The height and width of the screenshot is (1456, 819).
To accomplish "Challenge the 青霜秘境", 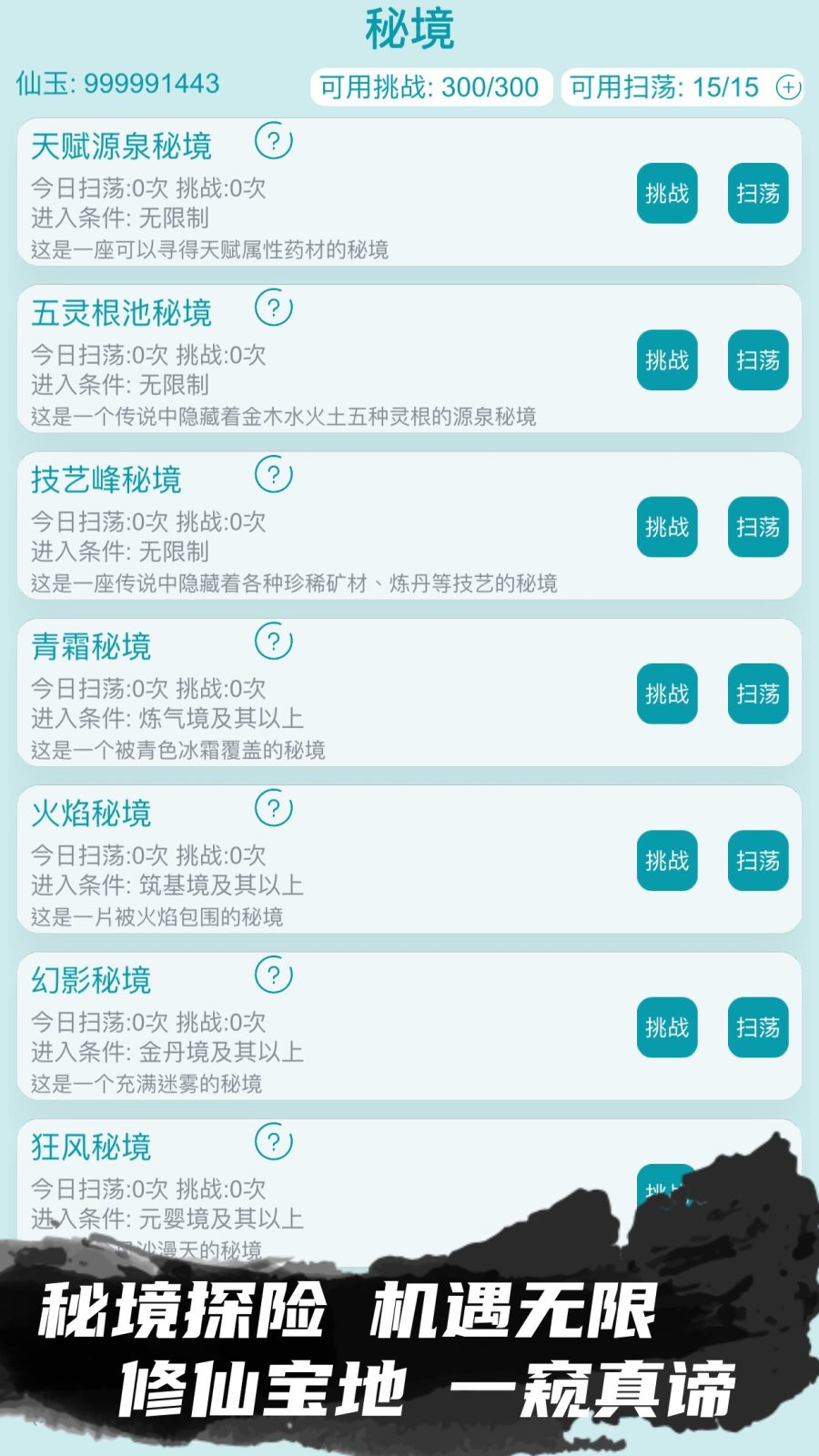I will coord(667,693).
